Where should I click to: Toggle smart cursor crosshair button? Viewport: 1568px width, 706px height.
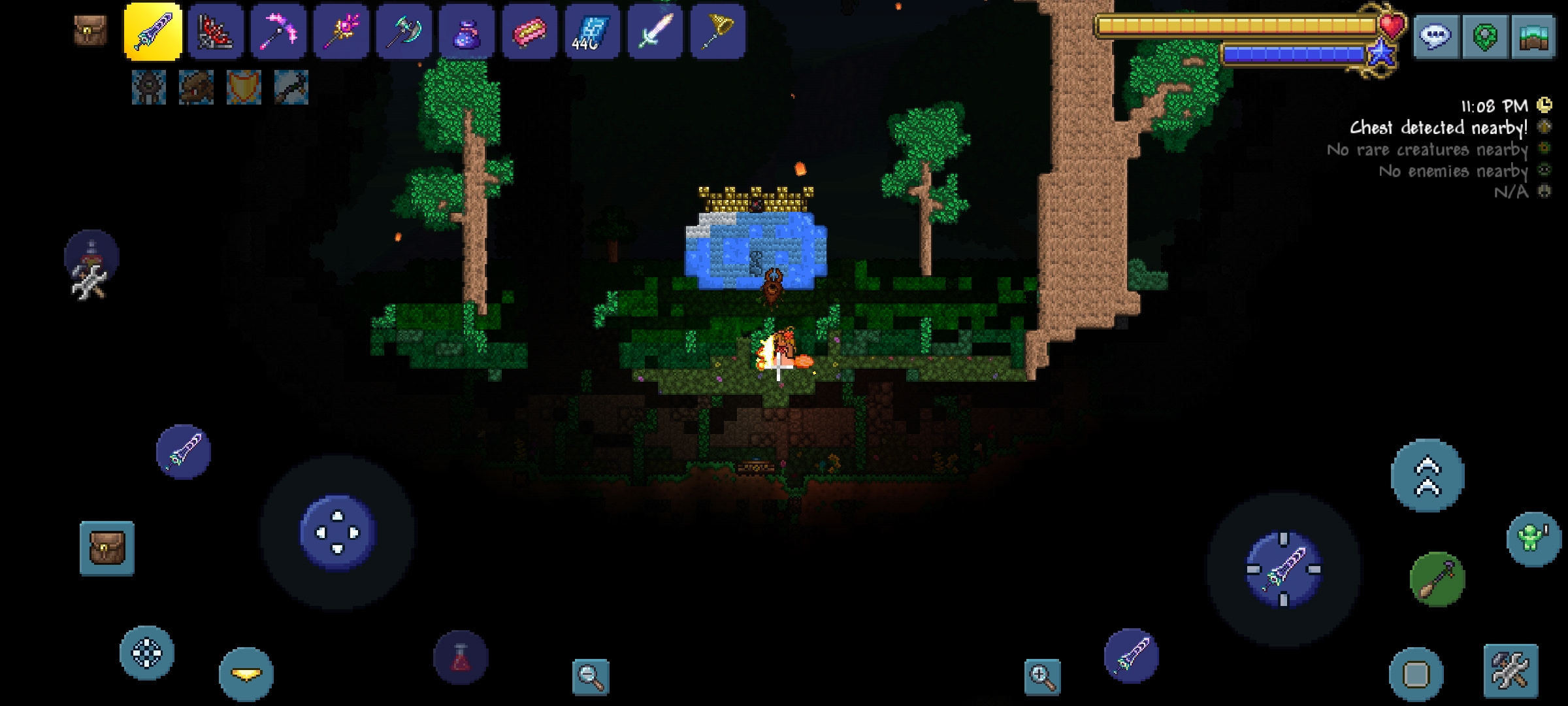[146, 652]
